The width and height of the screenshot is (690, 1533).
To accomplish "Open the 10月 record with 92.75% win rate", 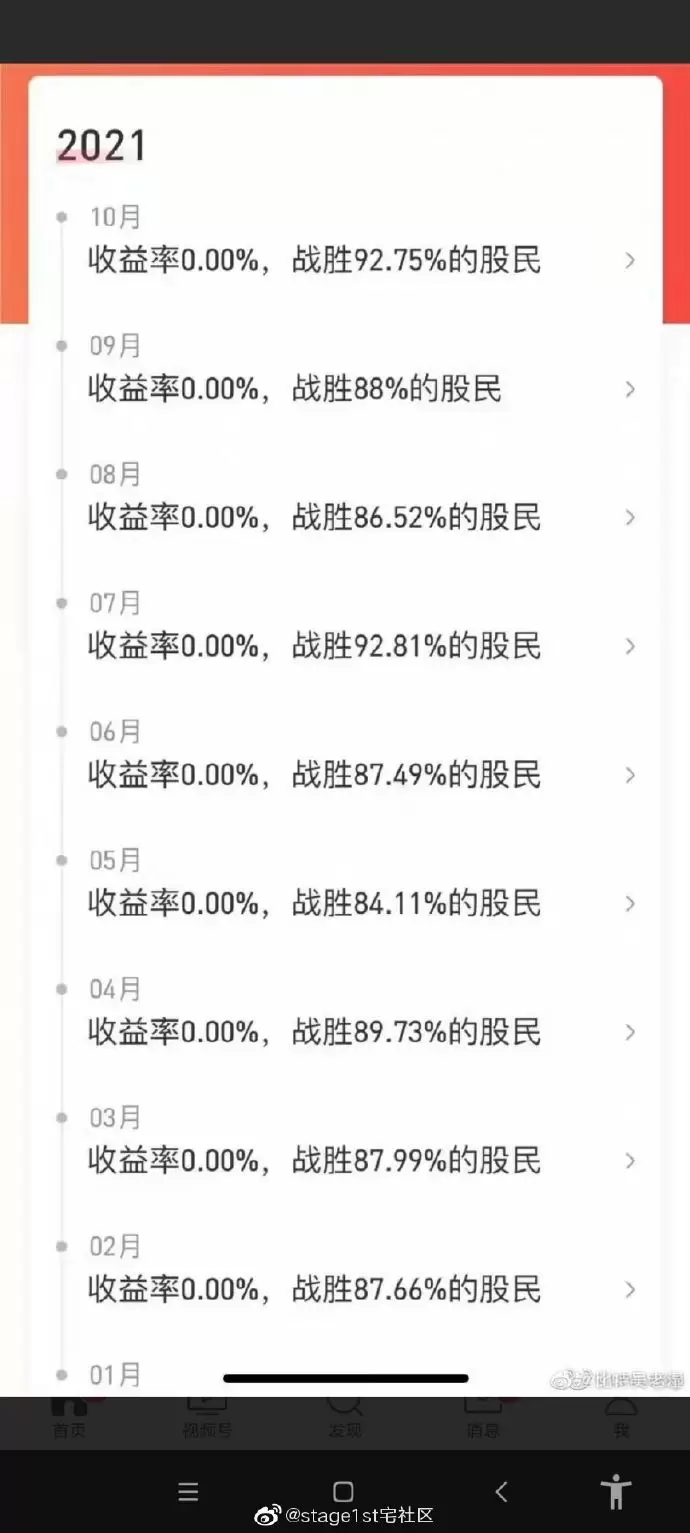I will click(x=345, y=241).
